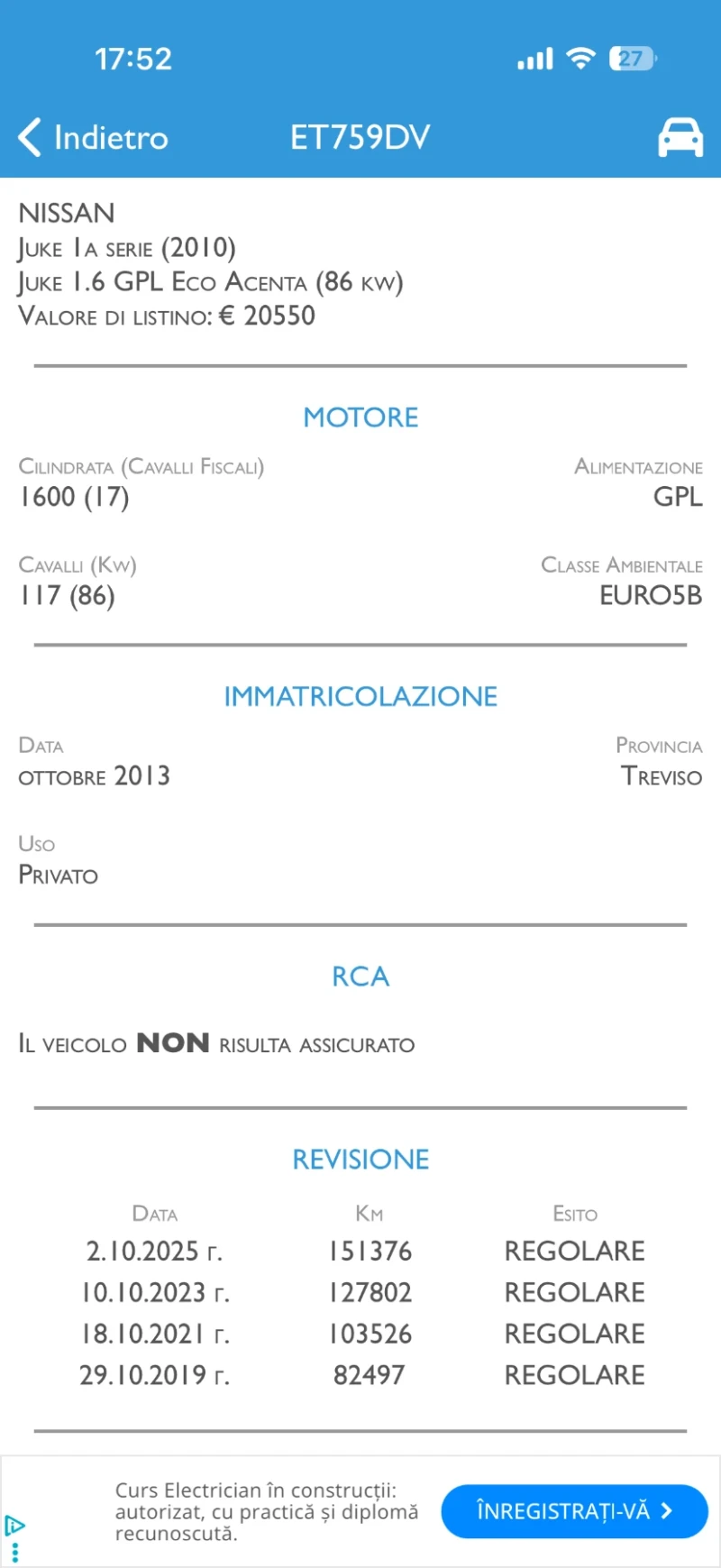Tap the car icon in the header
The image size is (721, 1568).
pyautogui.click(x=680, y=137)
